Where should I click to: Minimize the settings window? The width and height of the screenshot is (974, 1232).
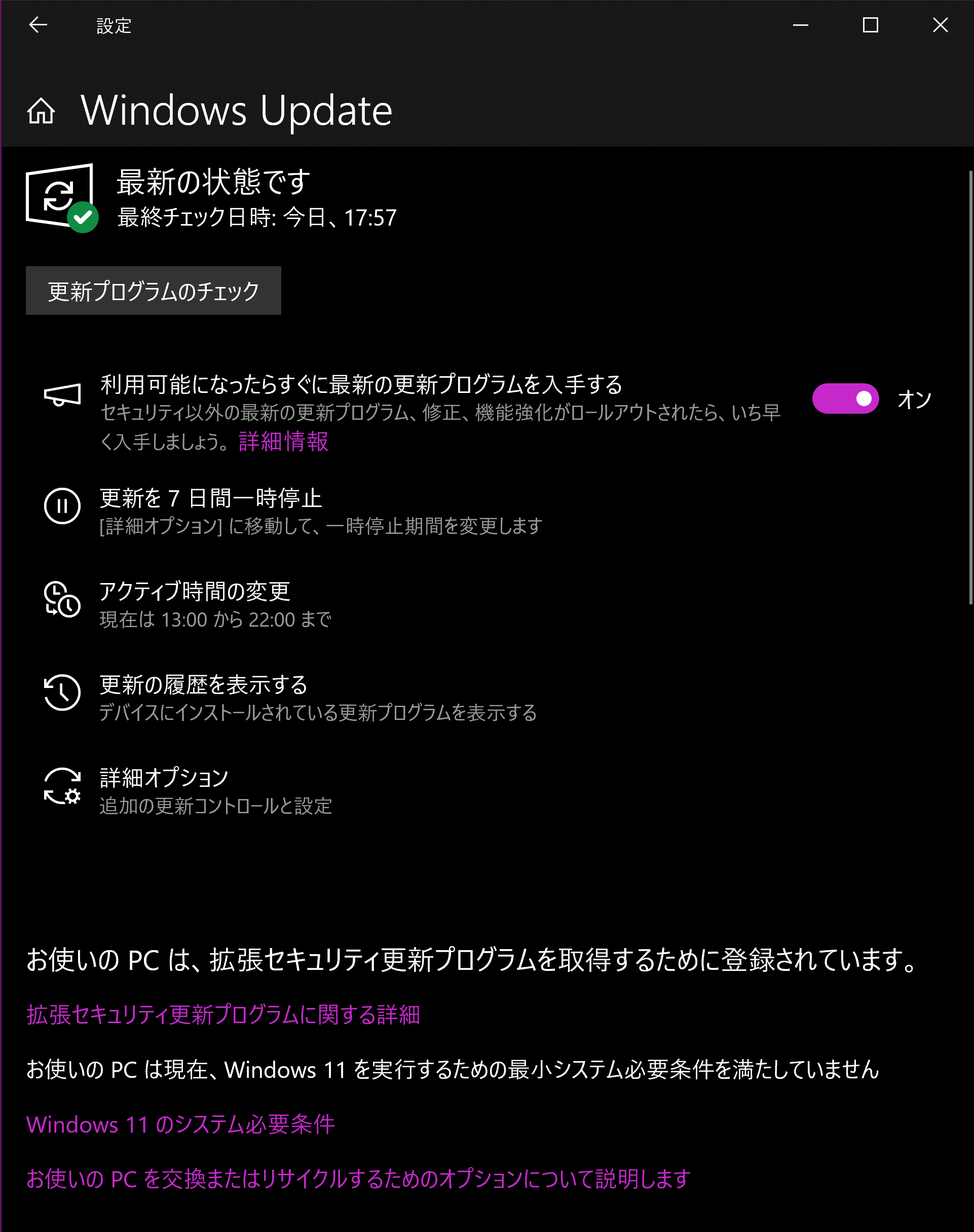pos(801,25)
